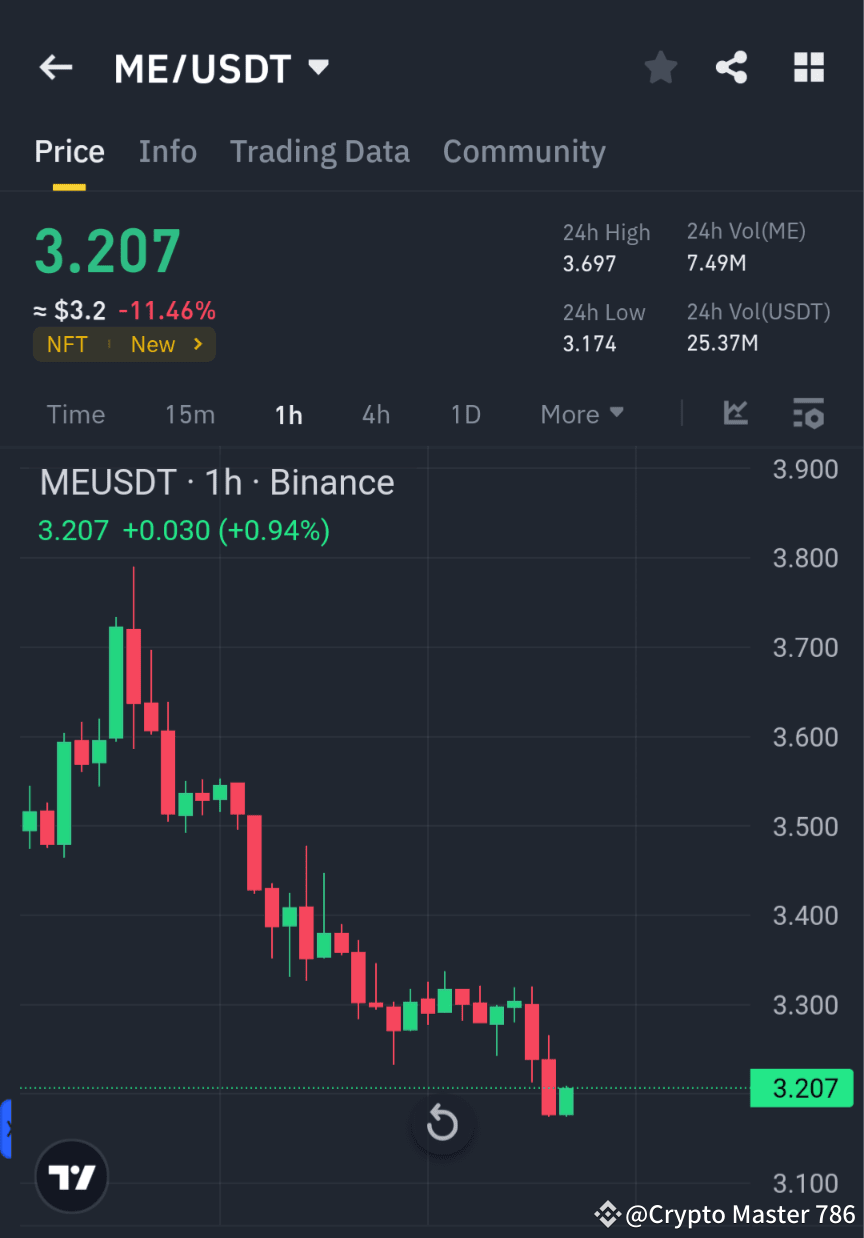
Task: Expand the More timeframes dropdown
Action: (x=581, y=413)
